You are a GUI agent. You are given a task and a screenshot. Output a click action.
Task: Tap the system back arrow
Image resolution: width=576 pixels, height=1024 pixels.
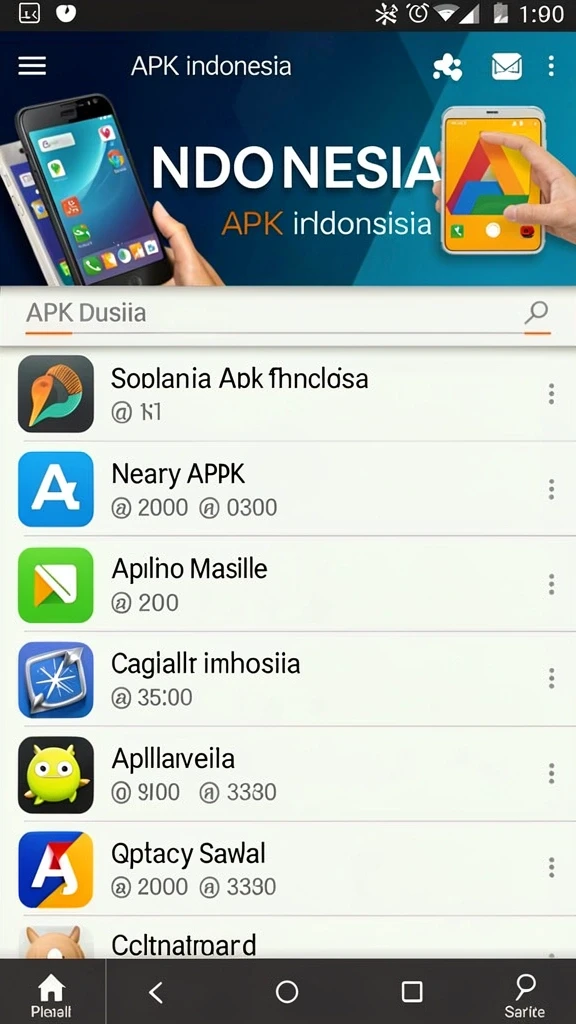(155, 992)
